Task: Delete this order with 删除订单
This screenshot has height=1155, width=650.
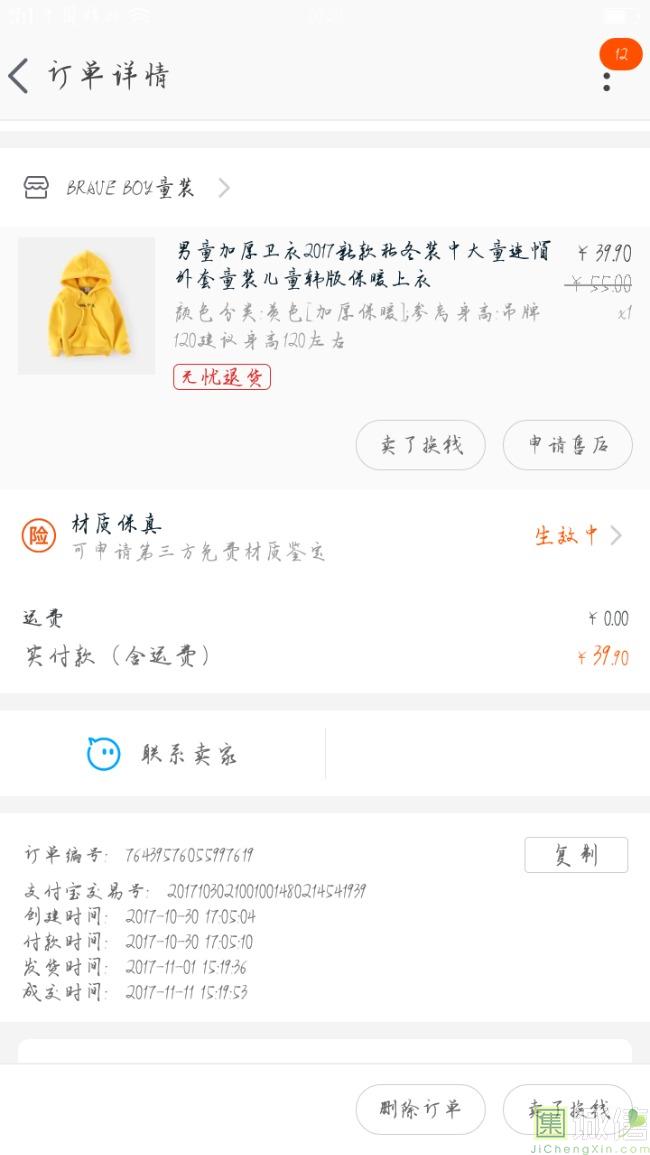Action: tap(420, 1109)
